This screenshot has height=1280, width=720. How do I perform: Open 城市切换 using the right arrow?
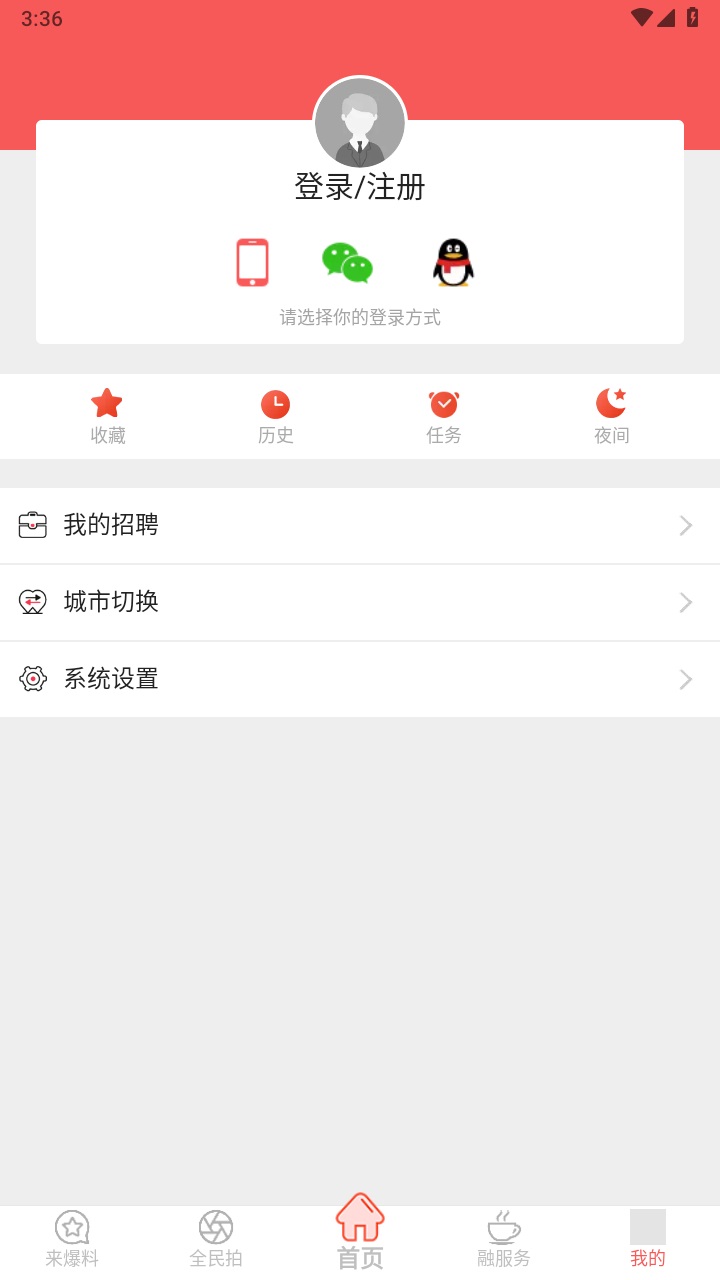[685, 602]
